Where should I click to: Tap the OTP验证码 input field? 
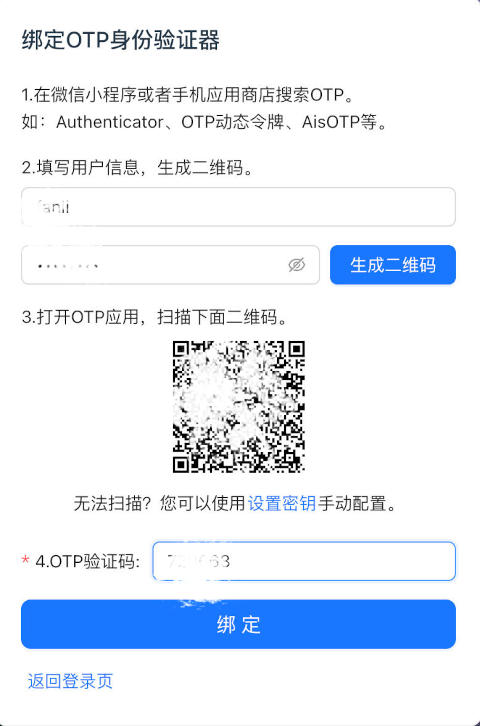point(304,561)
